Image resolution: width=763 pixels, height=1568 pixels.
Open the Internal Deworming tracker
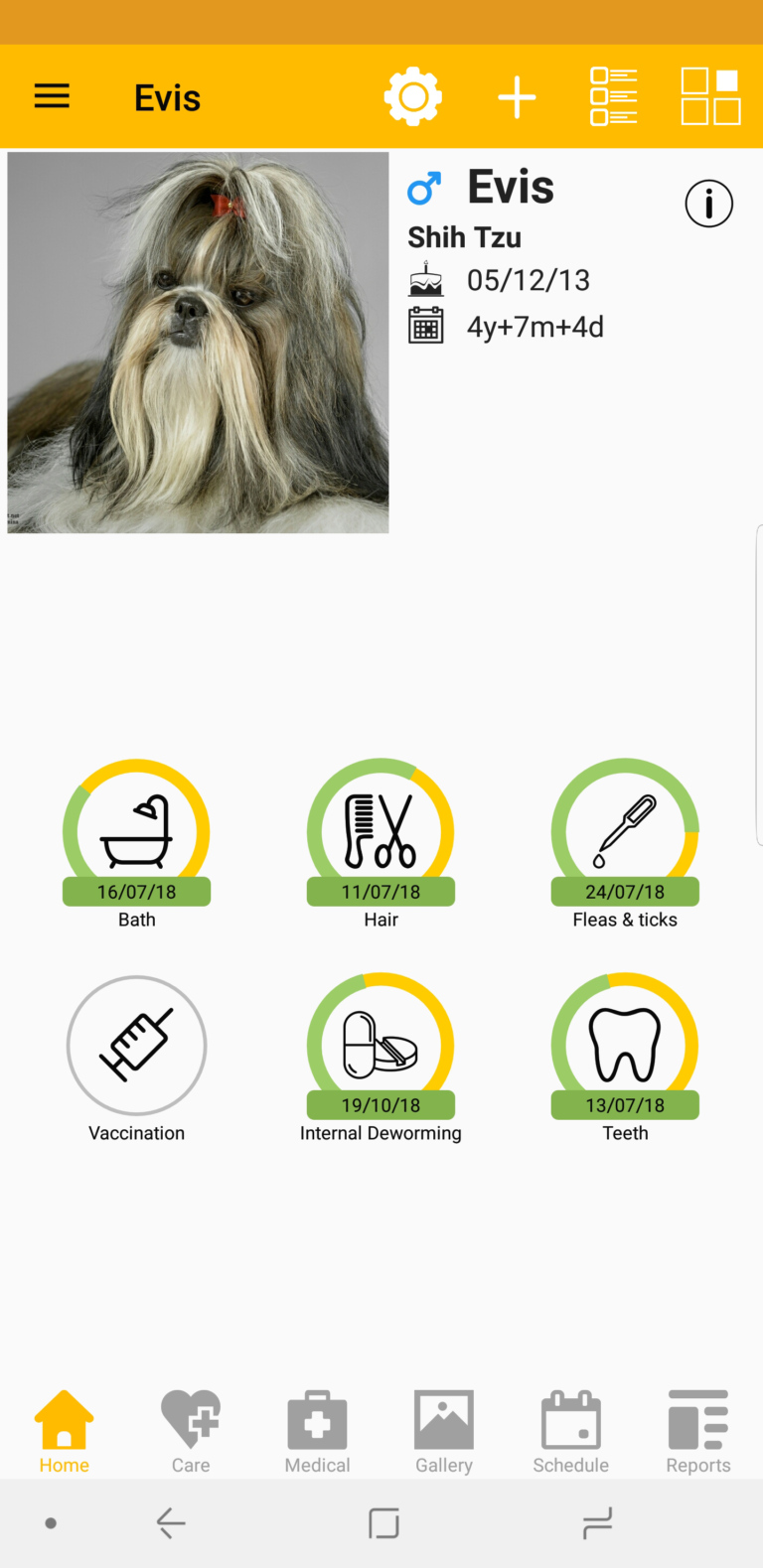click(381, 1045)
